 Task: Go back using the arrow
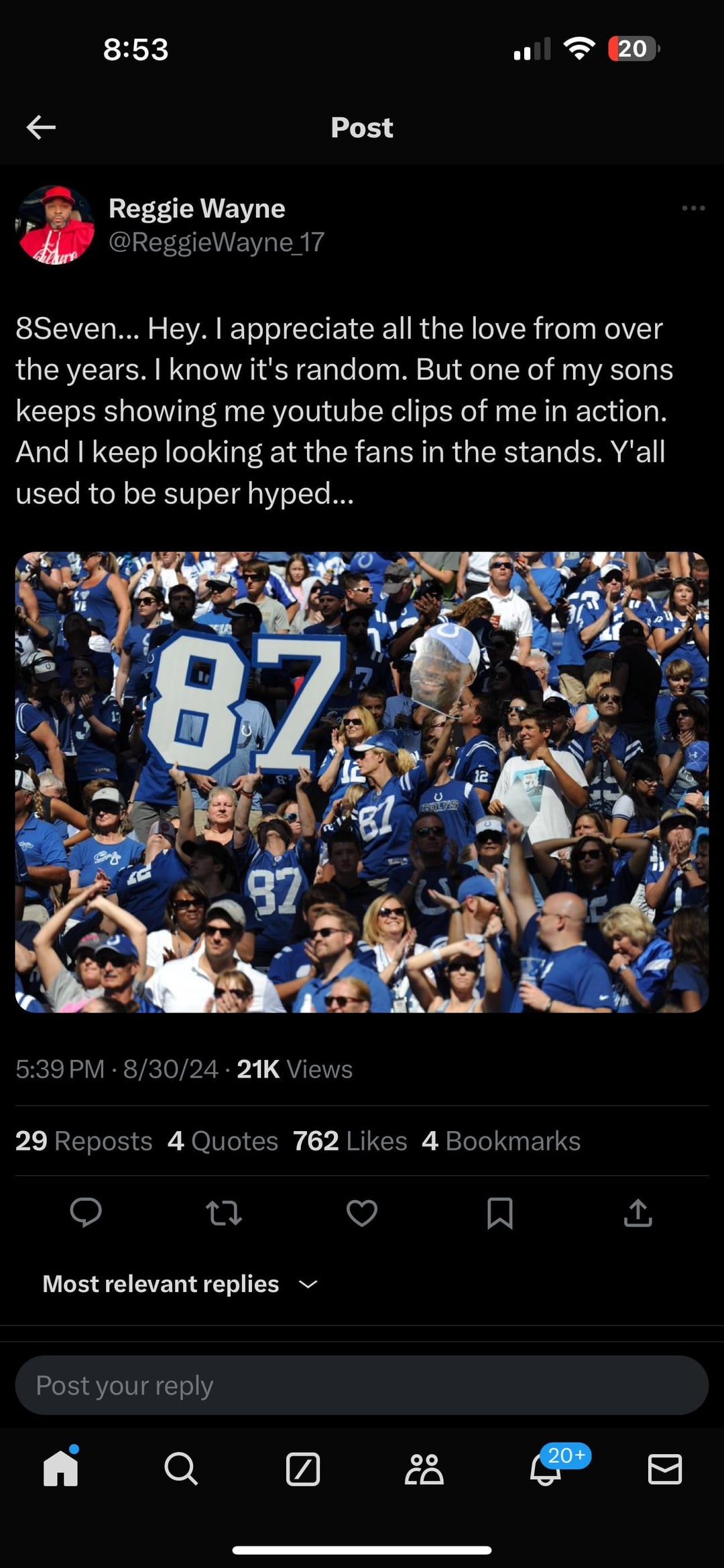point(41,127)
